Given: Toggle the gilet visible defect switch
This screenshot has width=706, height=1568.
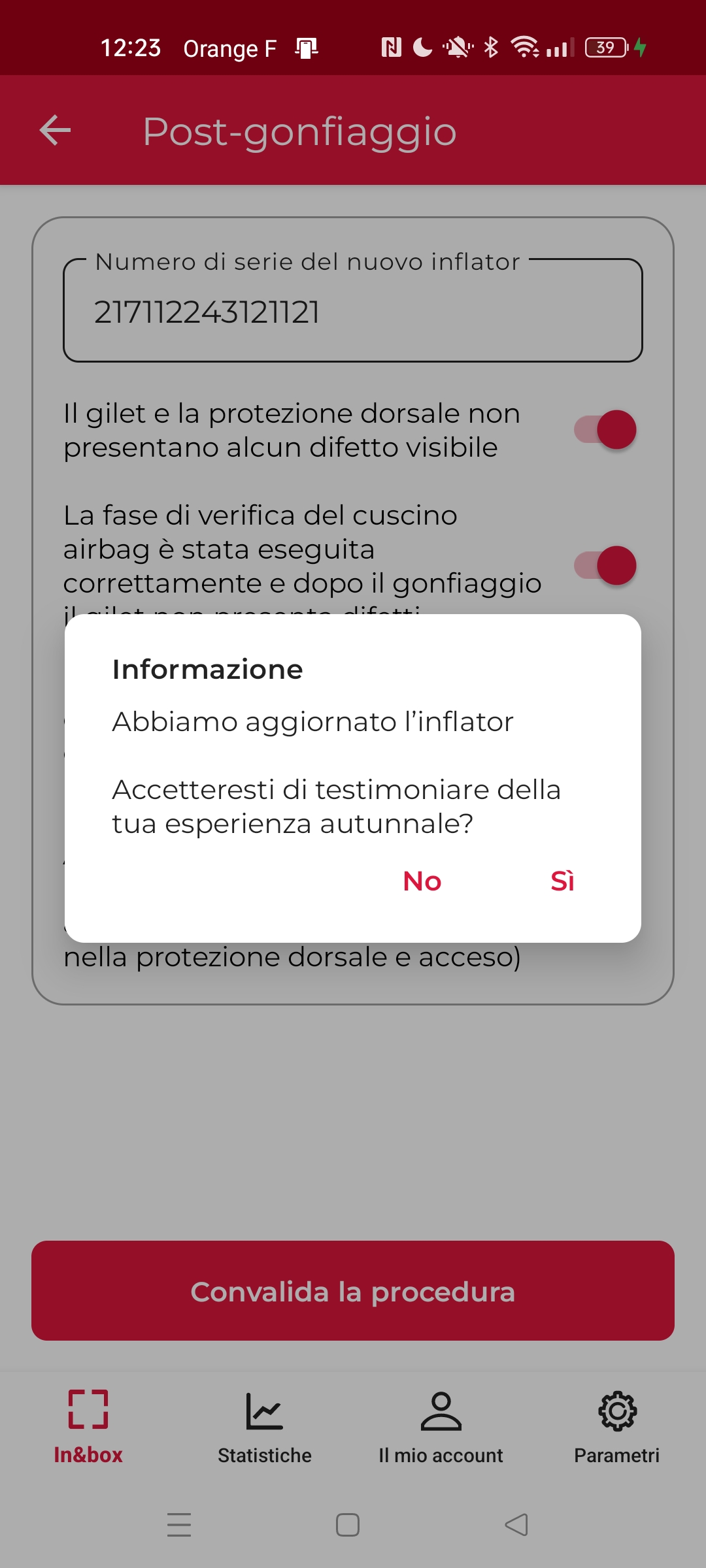Looking at the screenshot, I should pyautogui.click(x=605, y=430).
